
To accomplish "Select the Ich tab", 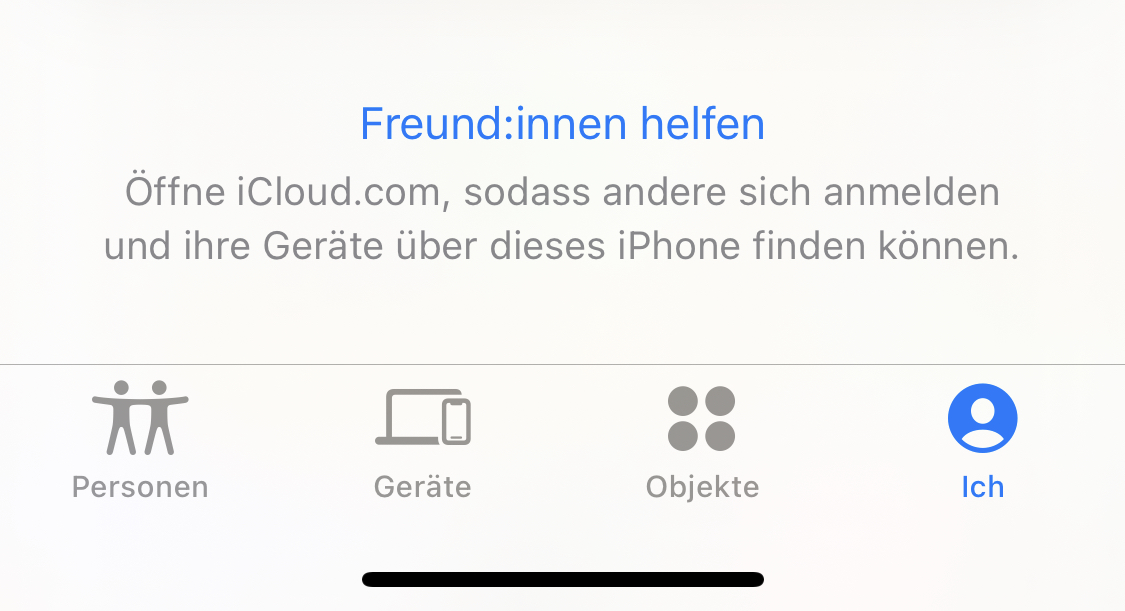I will point(982,440).
